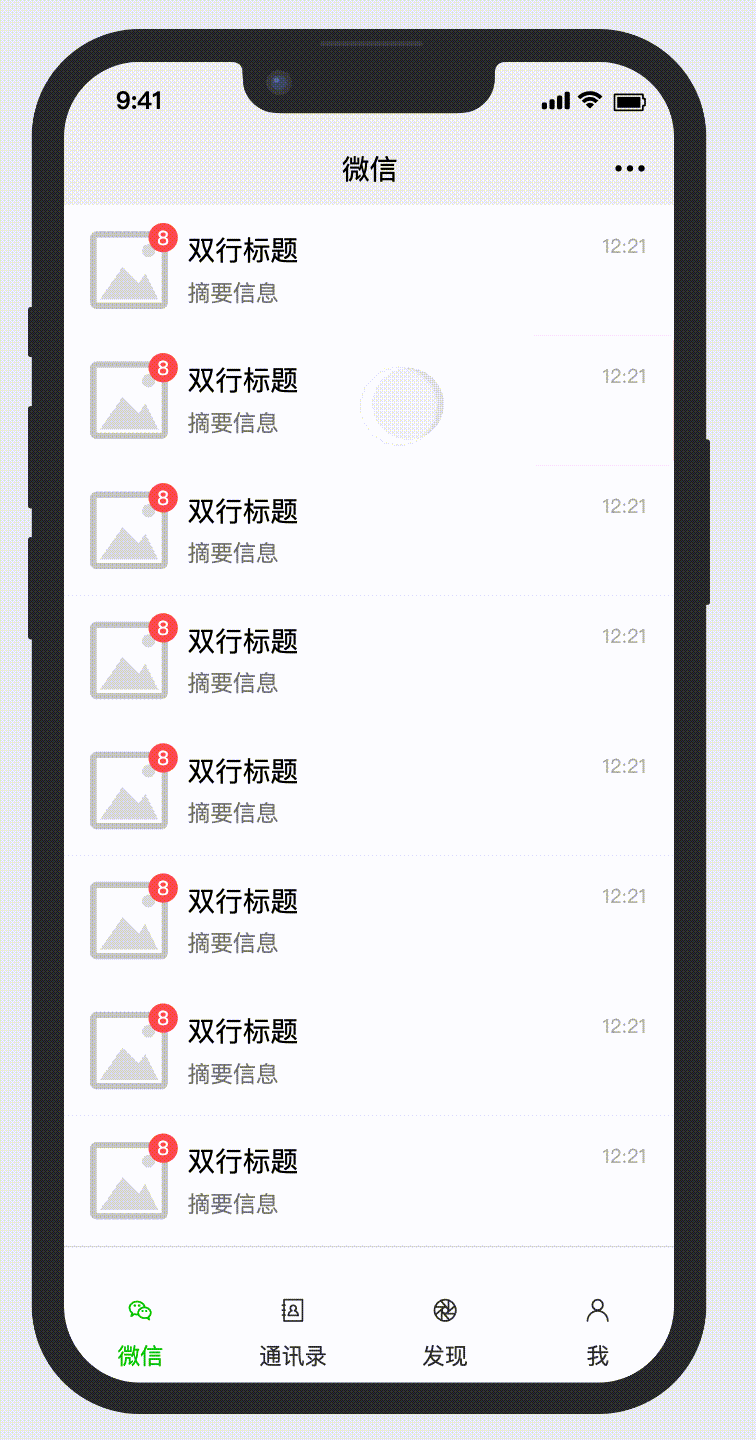Open the 通讯录 contacts icon
This screenshot has height=1440, width=756.
coord(291,1310)
